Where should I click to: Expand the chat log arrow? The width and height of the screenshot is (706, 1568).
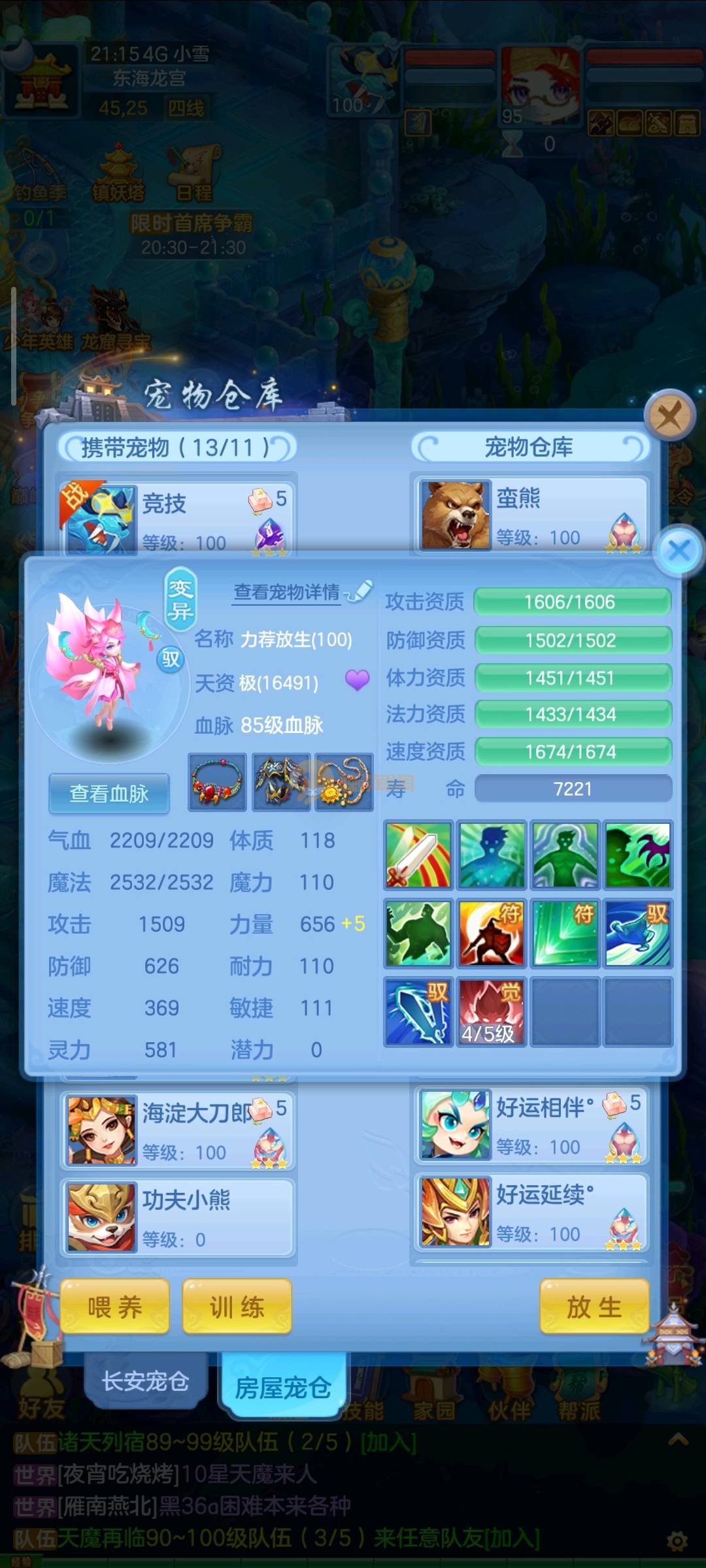point(678,1440)
